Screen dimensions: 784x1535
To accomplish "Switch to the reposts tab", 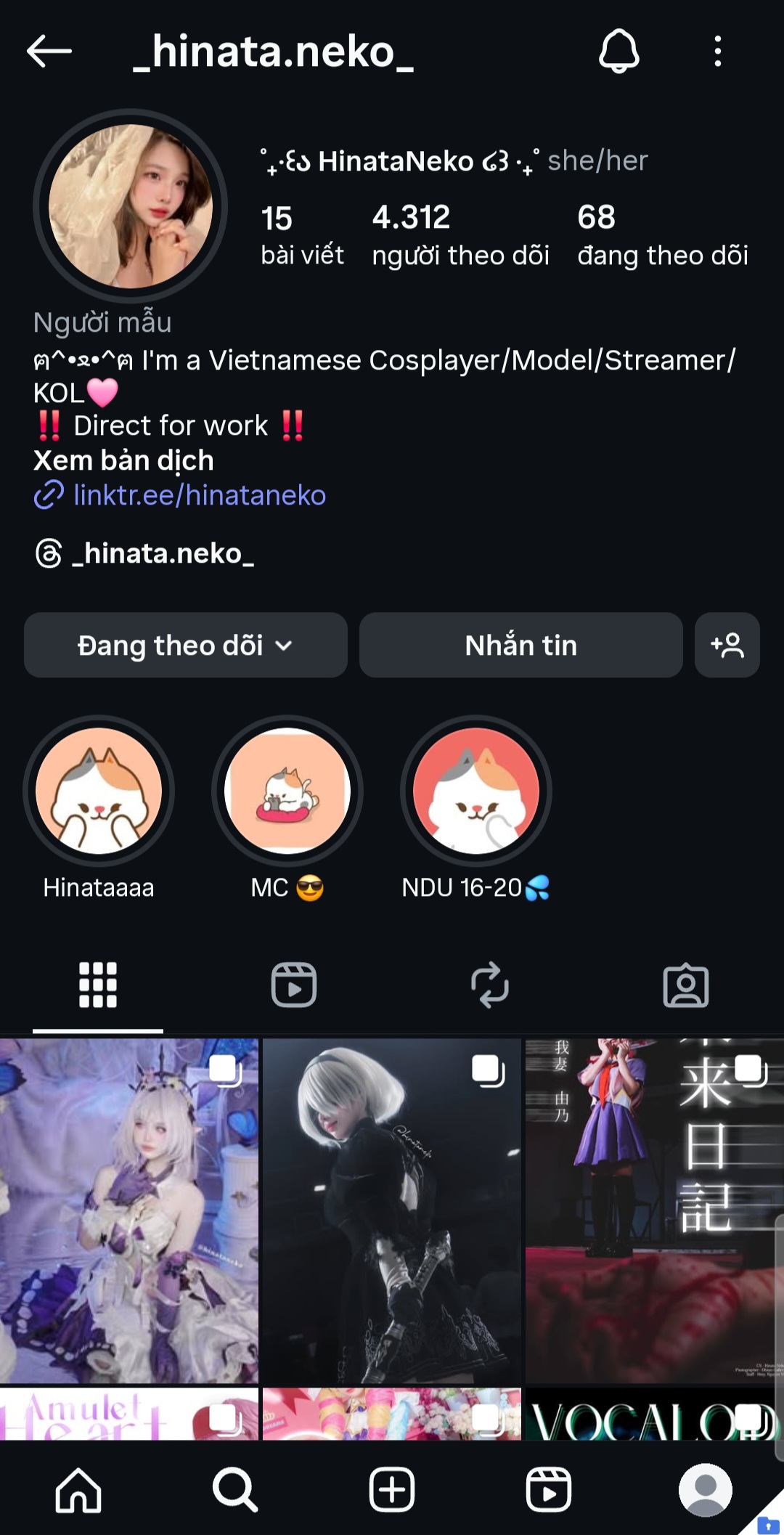I will [489, 985].
